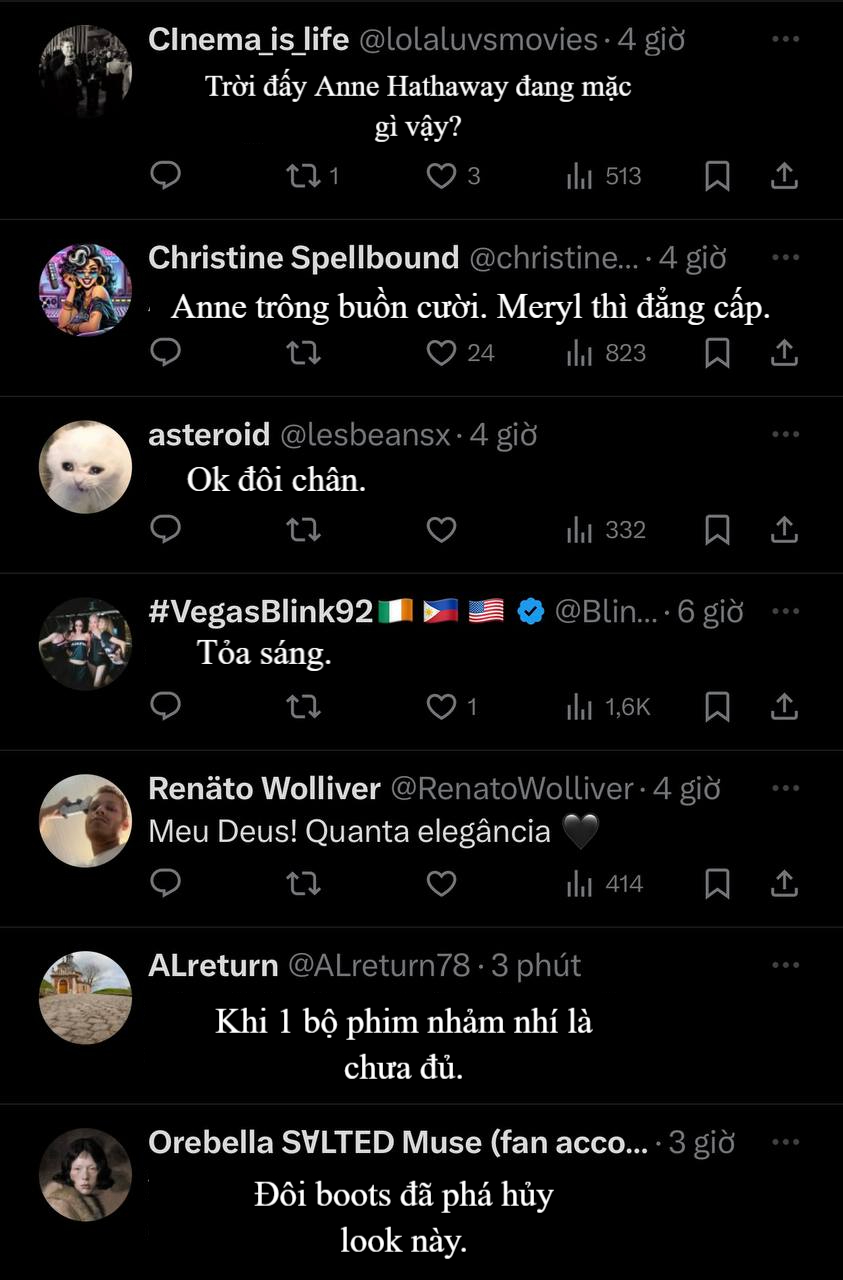This screenshot has height=1280, width=843.
Task: Bookmark Renäto Wolliver's reply
Action: pos(717,884)
